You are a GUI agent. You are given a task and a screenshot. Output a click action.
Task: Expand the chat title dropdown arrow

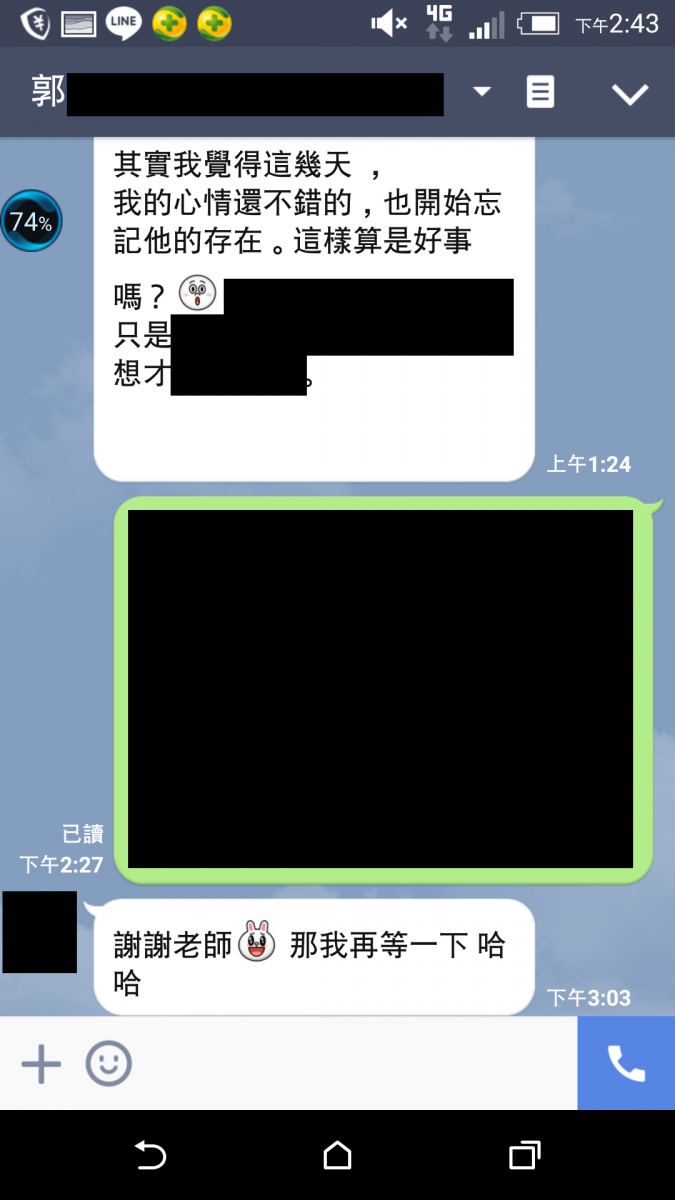482,92
